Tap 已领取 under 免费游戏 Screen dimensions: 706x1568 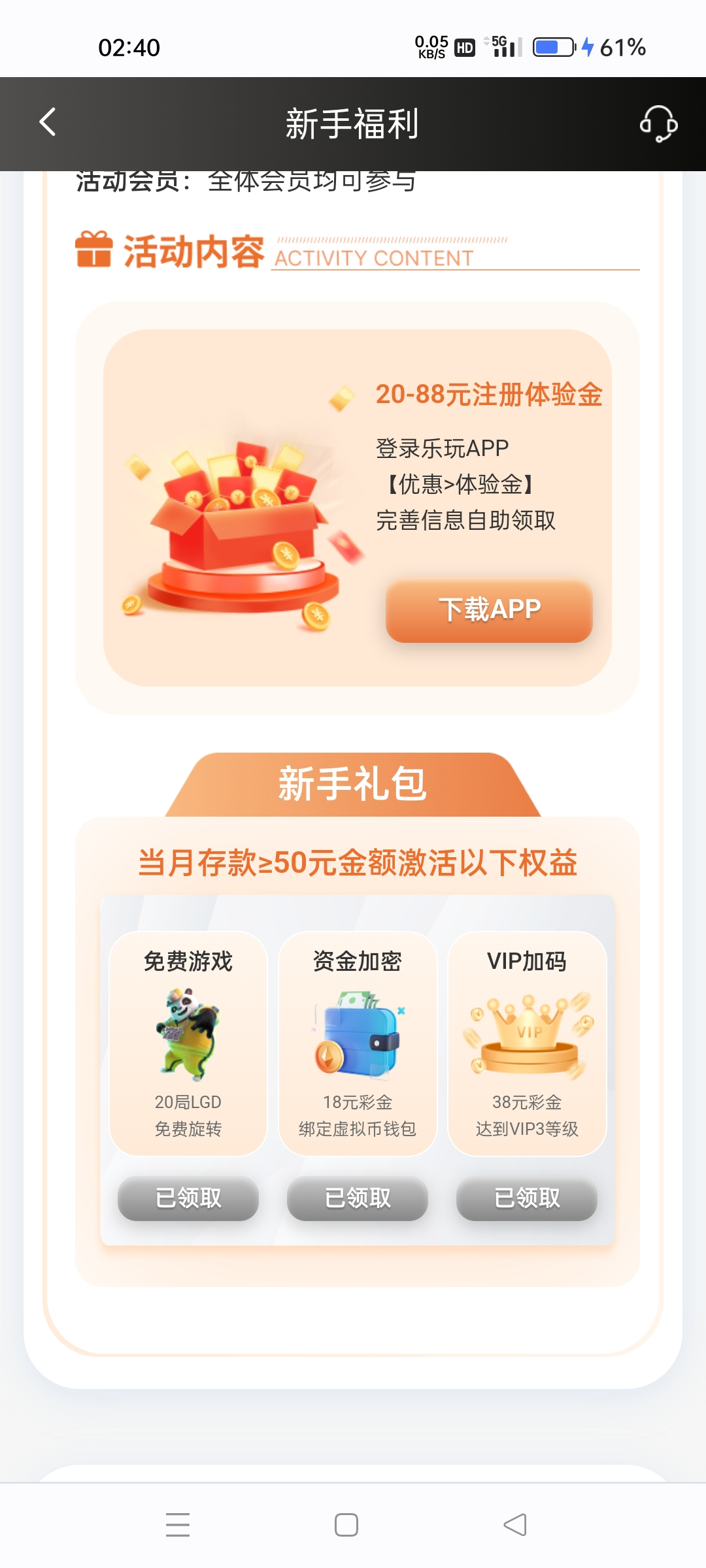pos(188,1198)
